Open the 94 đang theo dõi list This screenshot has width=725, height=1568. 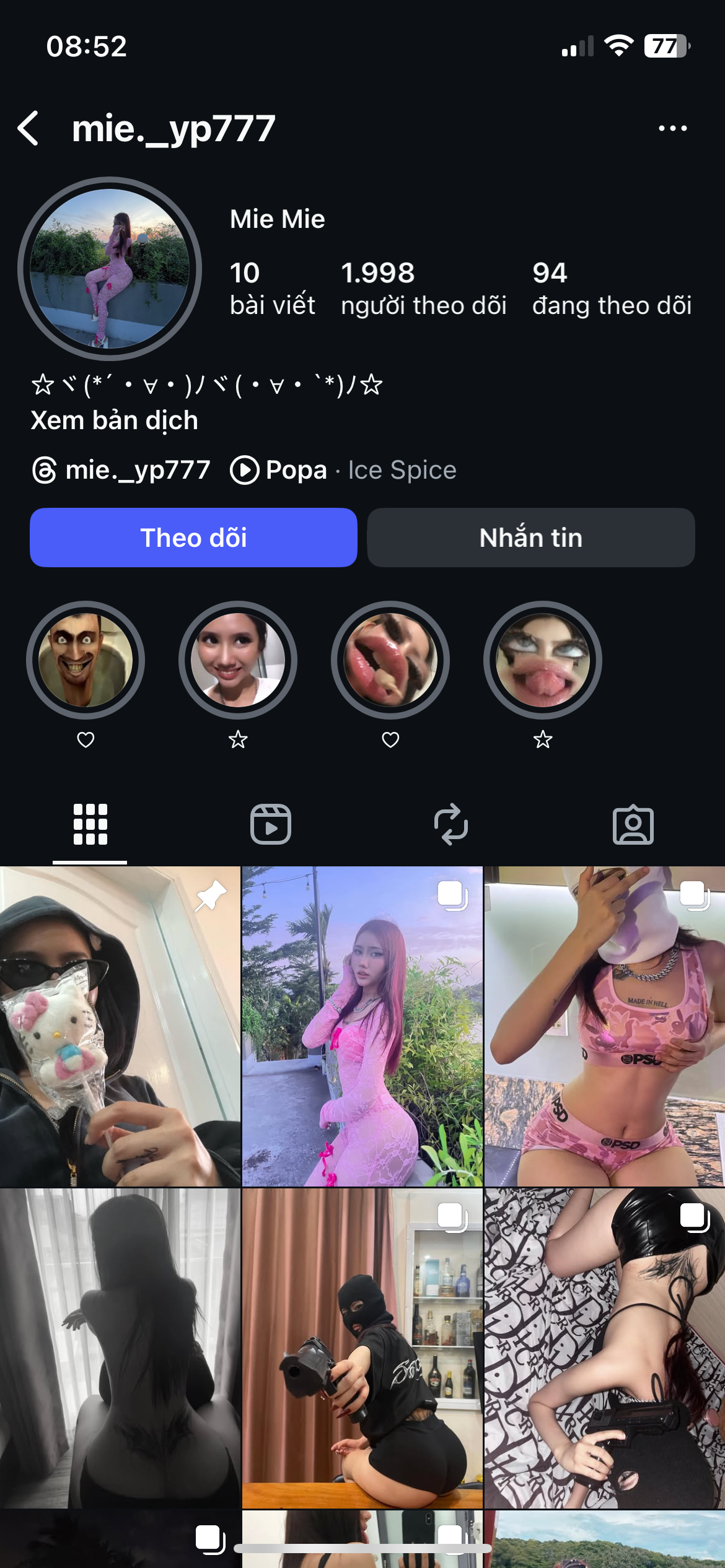(612, 289)
